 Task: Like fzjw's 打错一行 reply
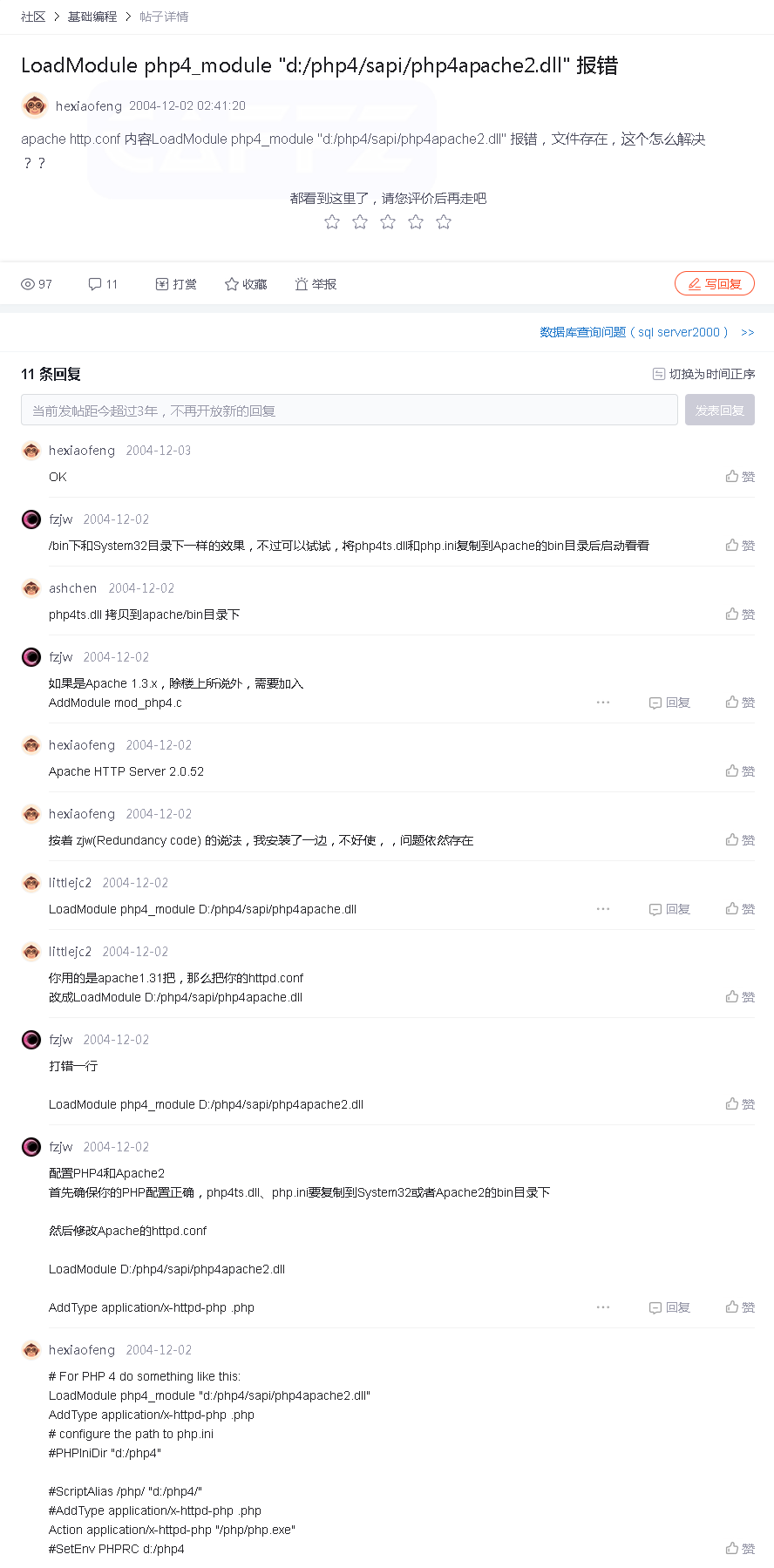pos(740,1104)
